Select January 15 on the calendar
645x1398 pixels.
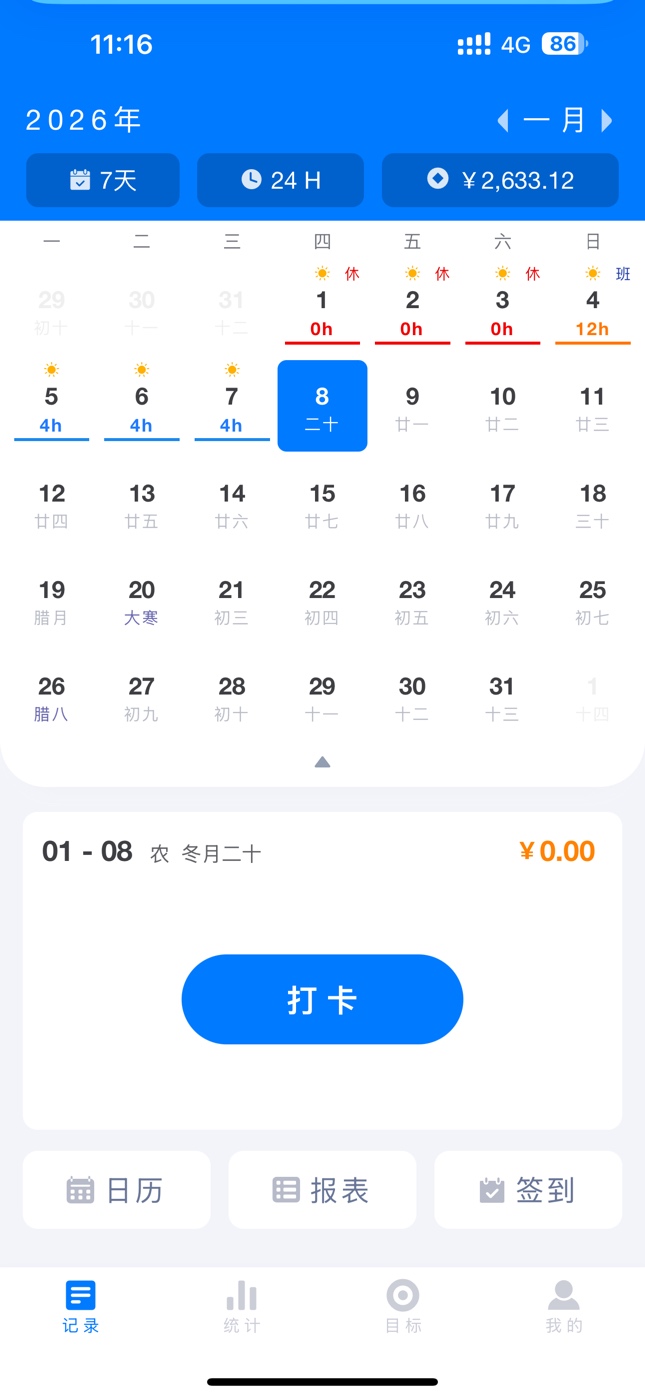tap(322, 503)
